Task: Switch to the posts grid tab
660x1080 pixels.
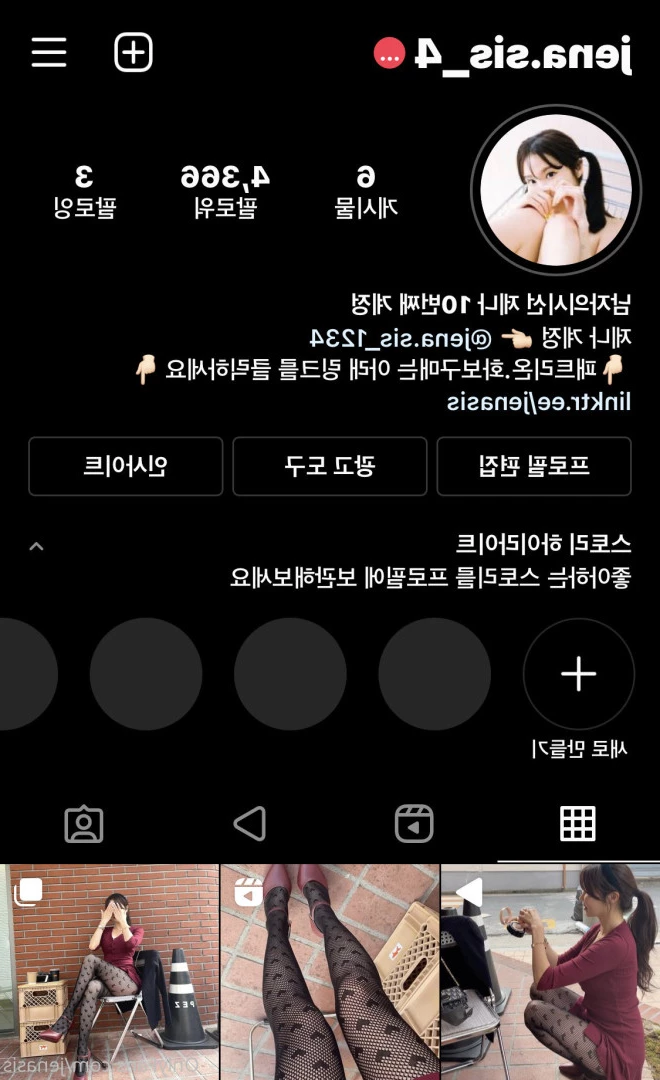Action: (577, 824)
